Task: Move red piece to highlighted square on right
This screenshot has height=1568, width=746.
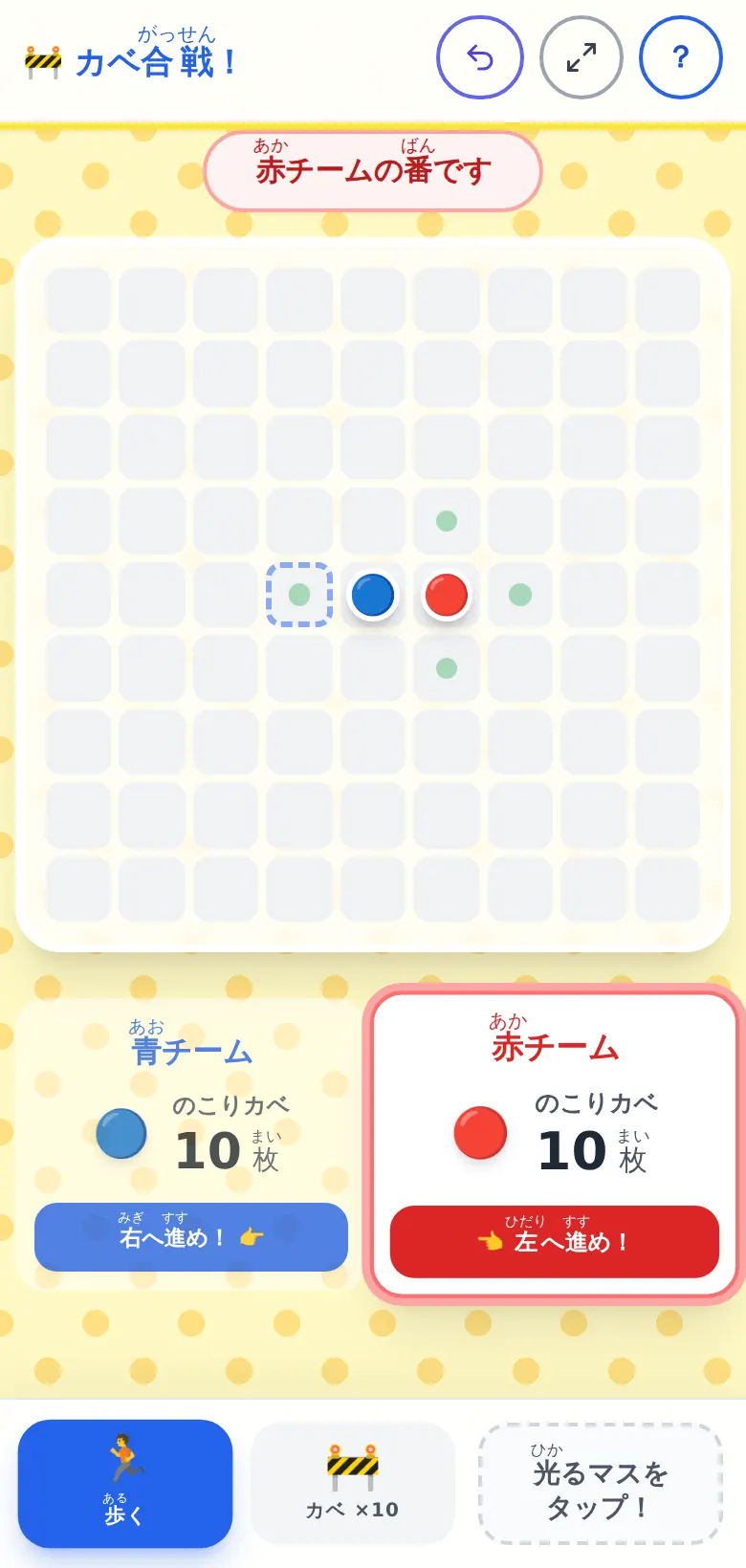Action: point(520,595)
